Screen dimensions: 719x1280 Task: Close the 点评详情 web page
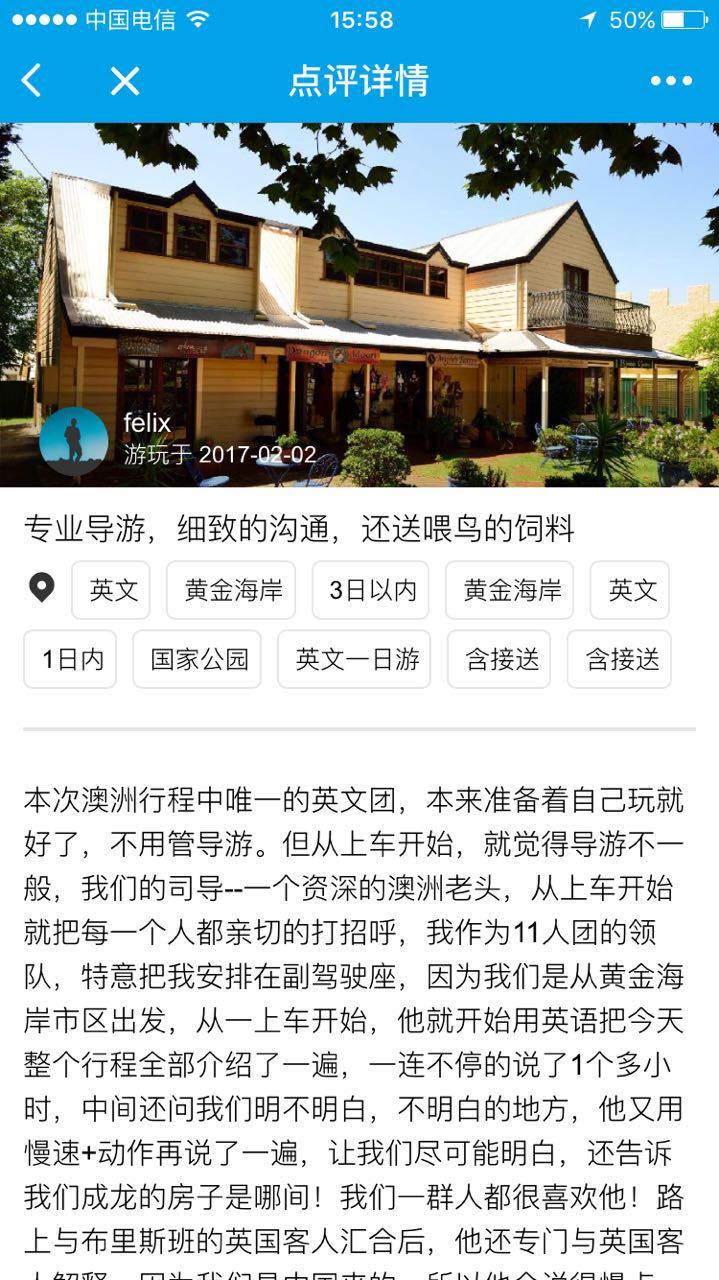(x=124, y=81)
